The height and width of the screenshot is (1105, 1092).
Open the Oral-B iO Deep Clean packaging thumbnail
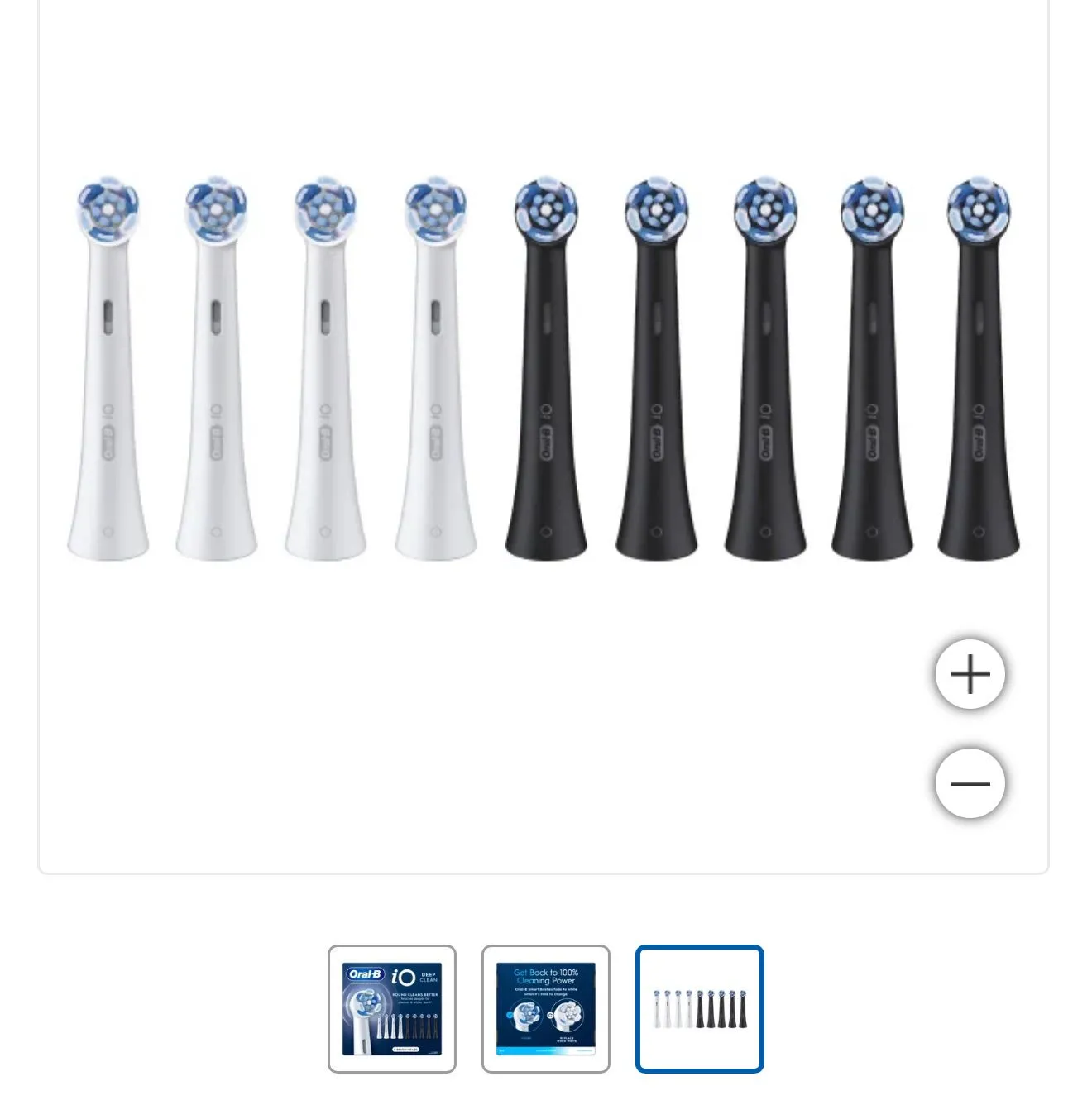click(x=392, y=1008)
